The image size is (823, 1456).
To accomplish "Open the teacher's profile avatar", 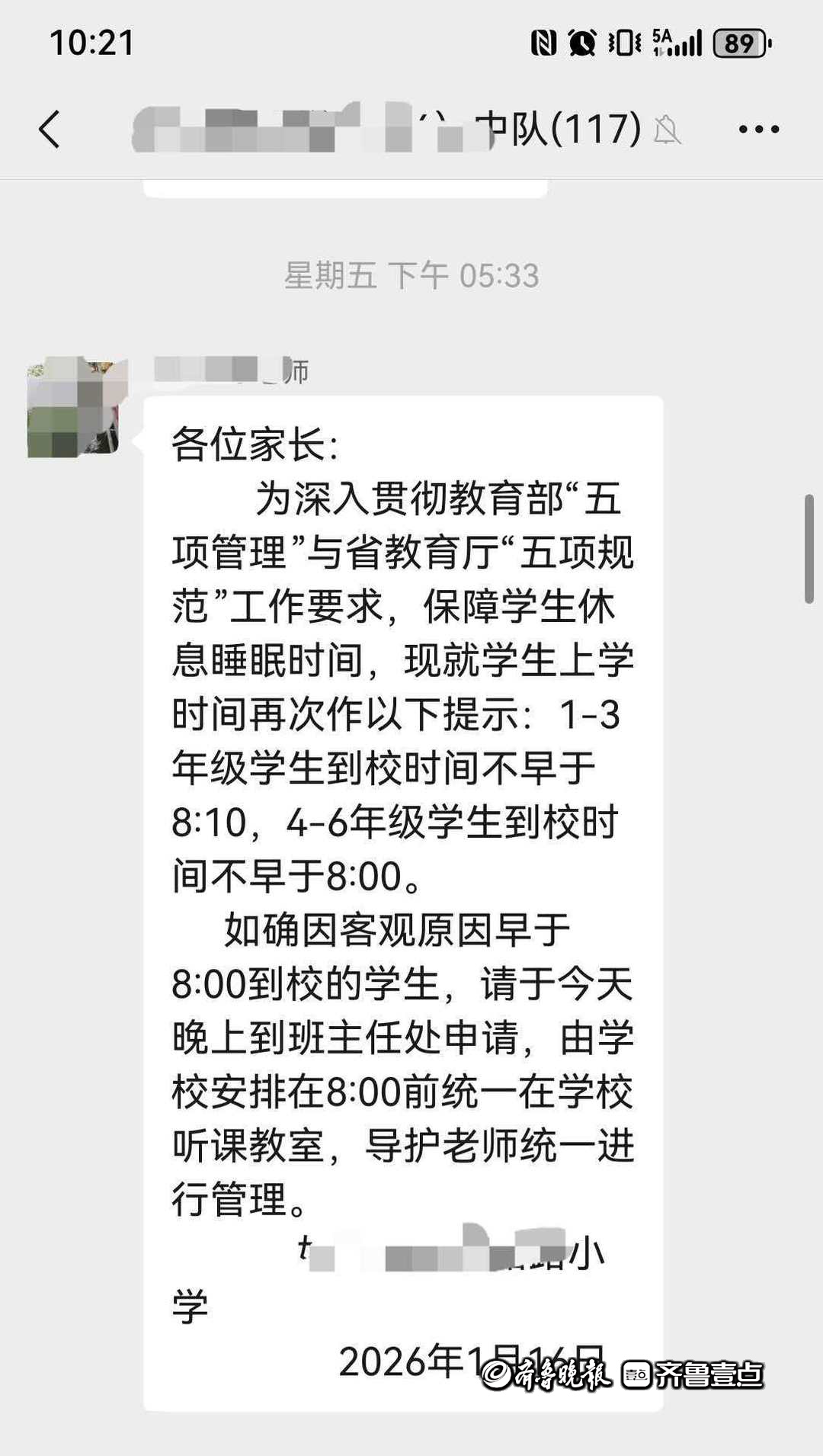I will tap(74, 408).
